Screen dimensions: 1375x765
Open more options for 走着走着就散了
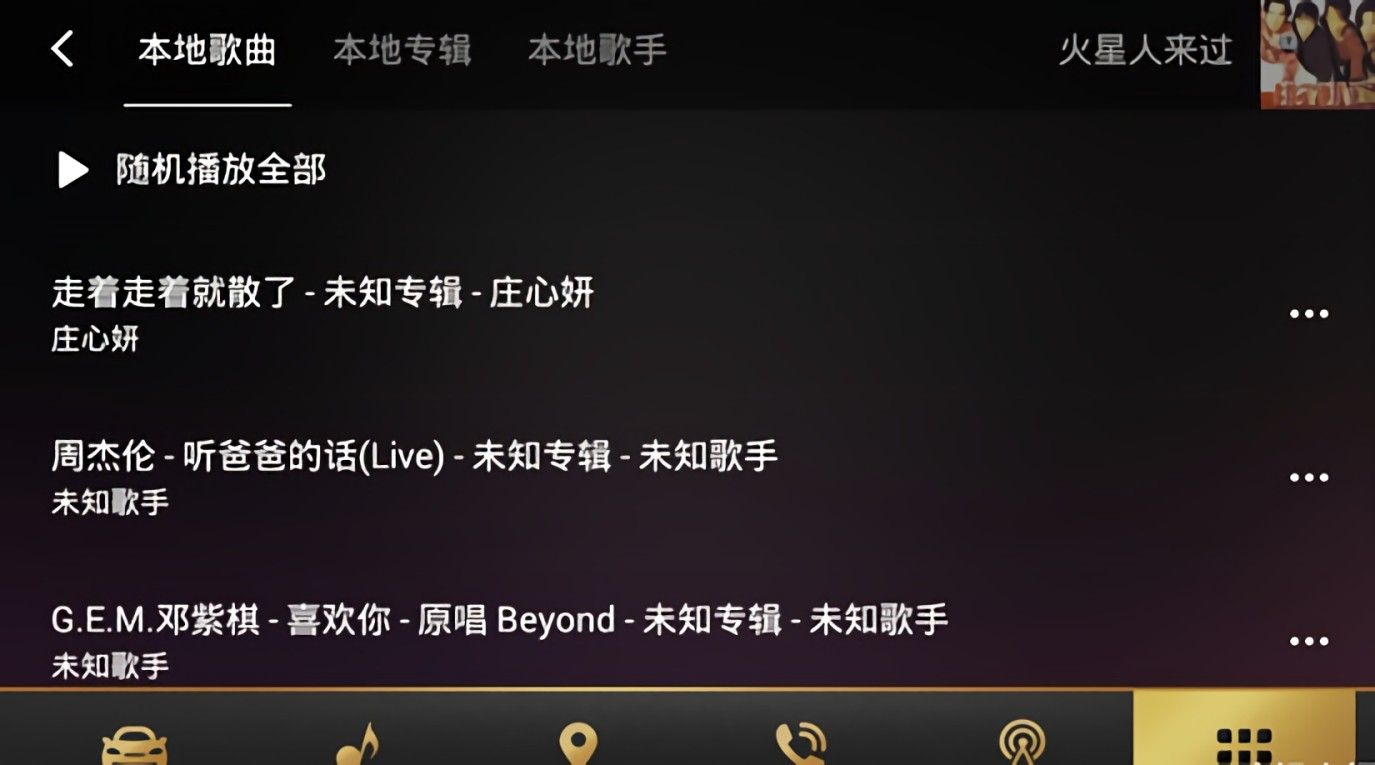1308,314
